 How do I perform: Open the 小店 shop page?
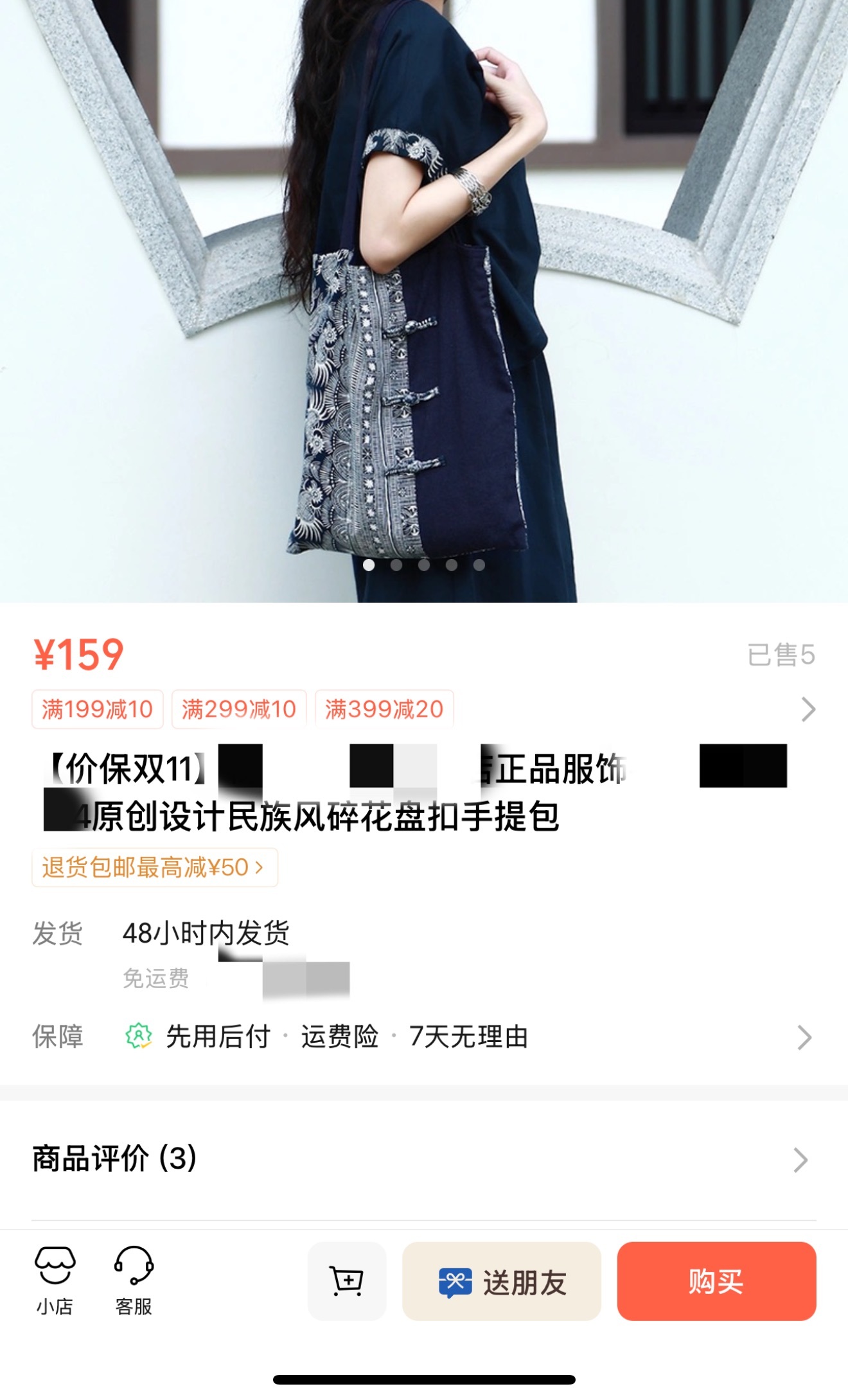(x=55, y=1280)
